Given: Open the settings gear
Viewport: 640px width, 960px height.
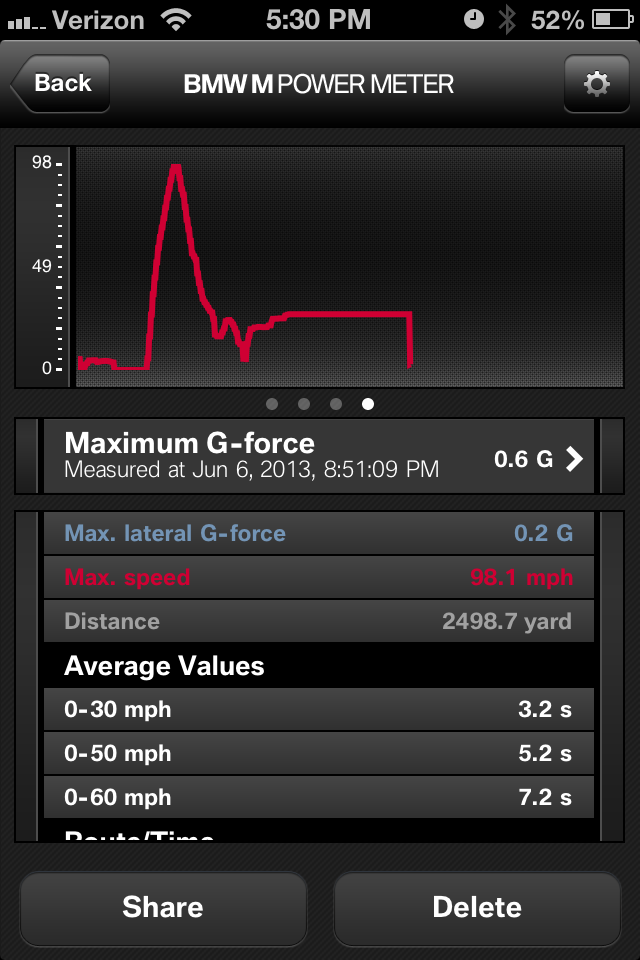Looking at the screenshot, I should click(596, 84).
